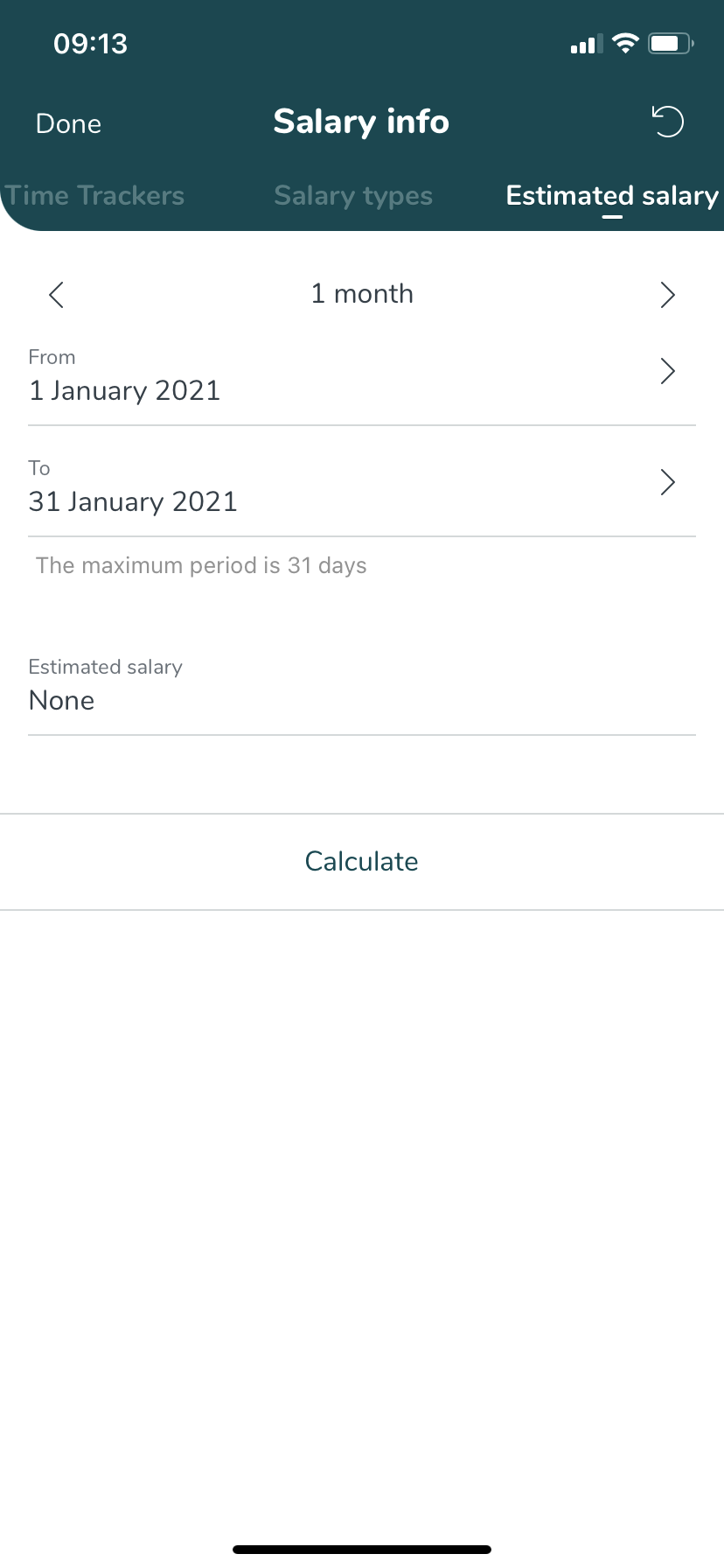Tap Calculate to estimate salary
The width and height of the screenshot is (724, 1568).
click(362, 862)
